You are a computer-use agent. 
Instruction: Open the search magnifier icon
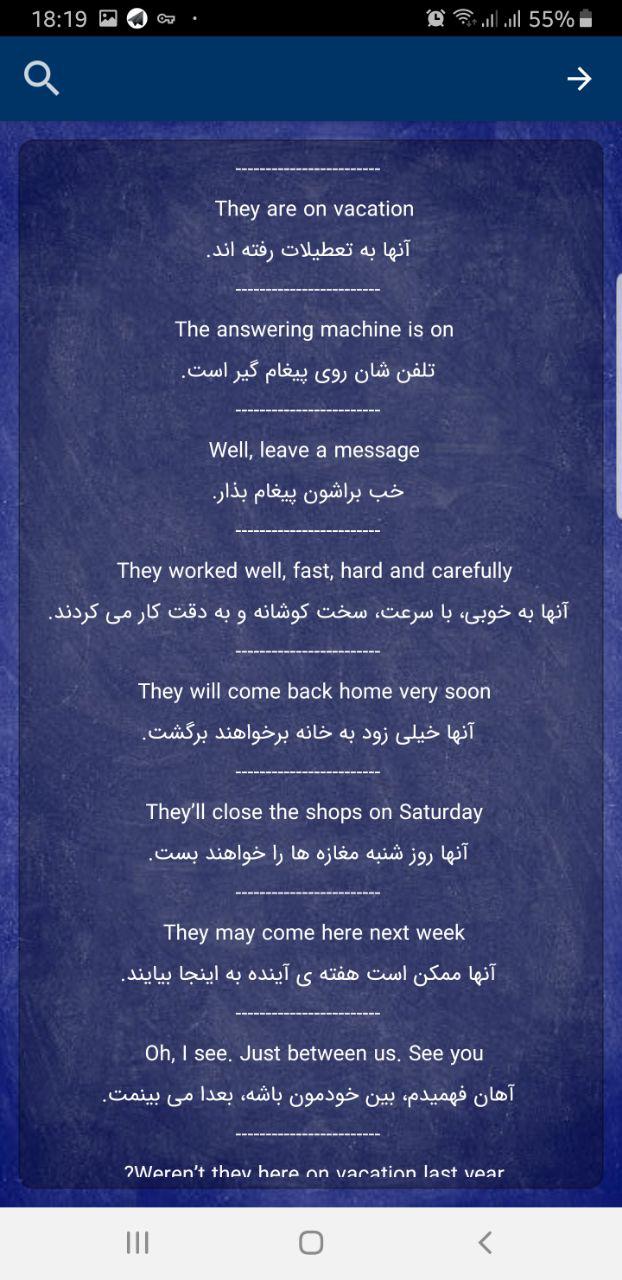tap(41, 78)
